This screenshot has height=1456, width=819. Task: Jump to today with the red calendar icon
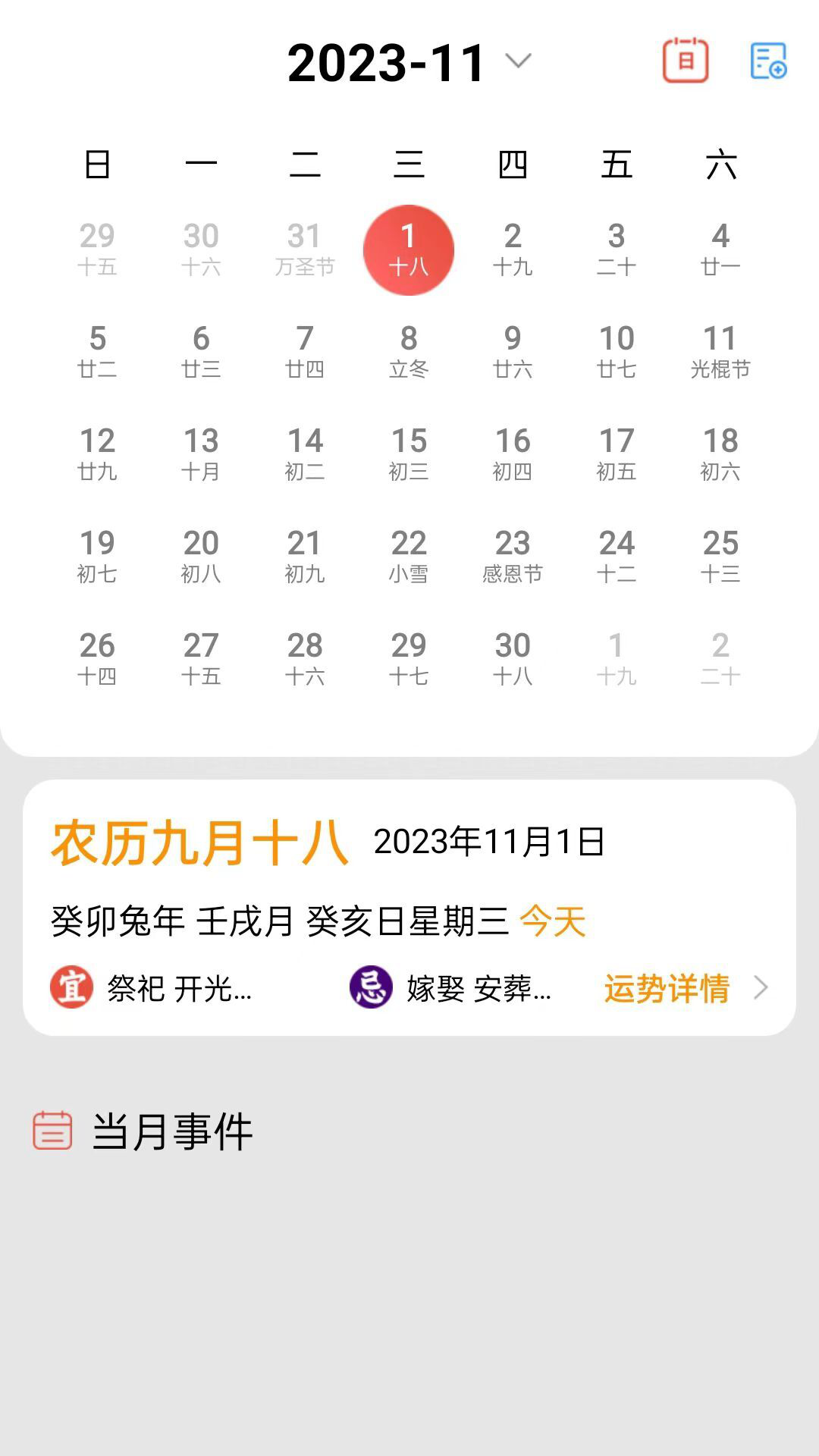point(686,61)
